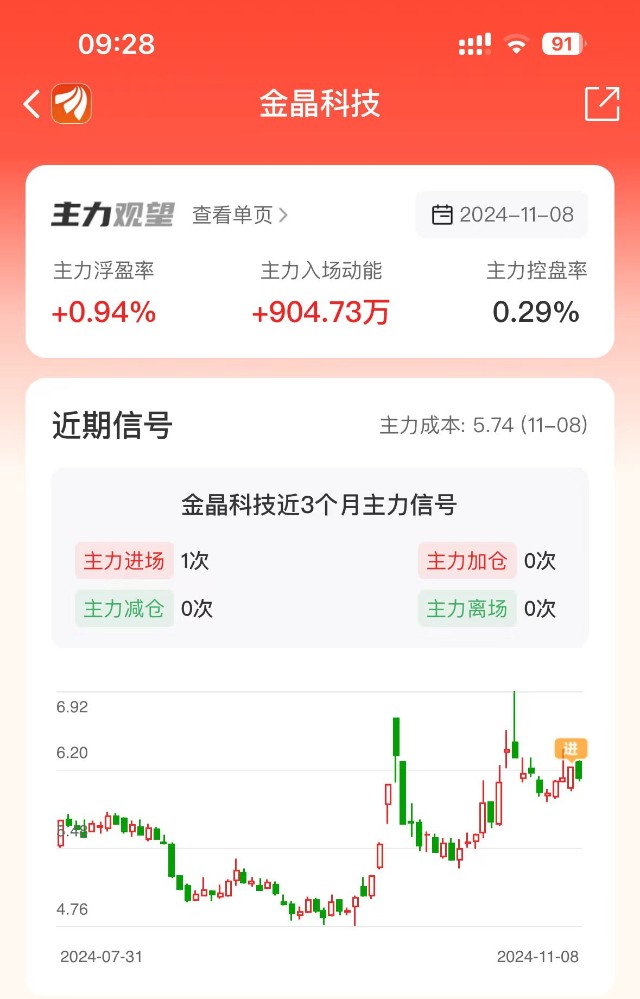
Task: Go back using the arrow
Action: tap(32, 103)
